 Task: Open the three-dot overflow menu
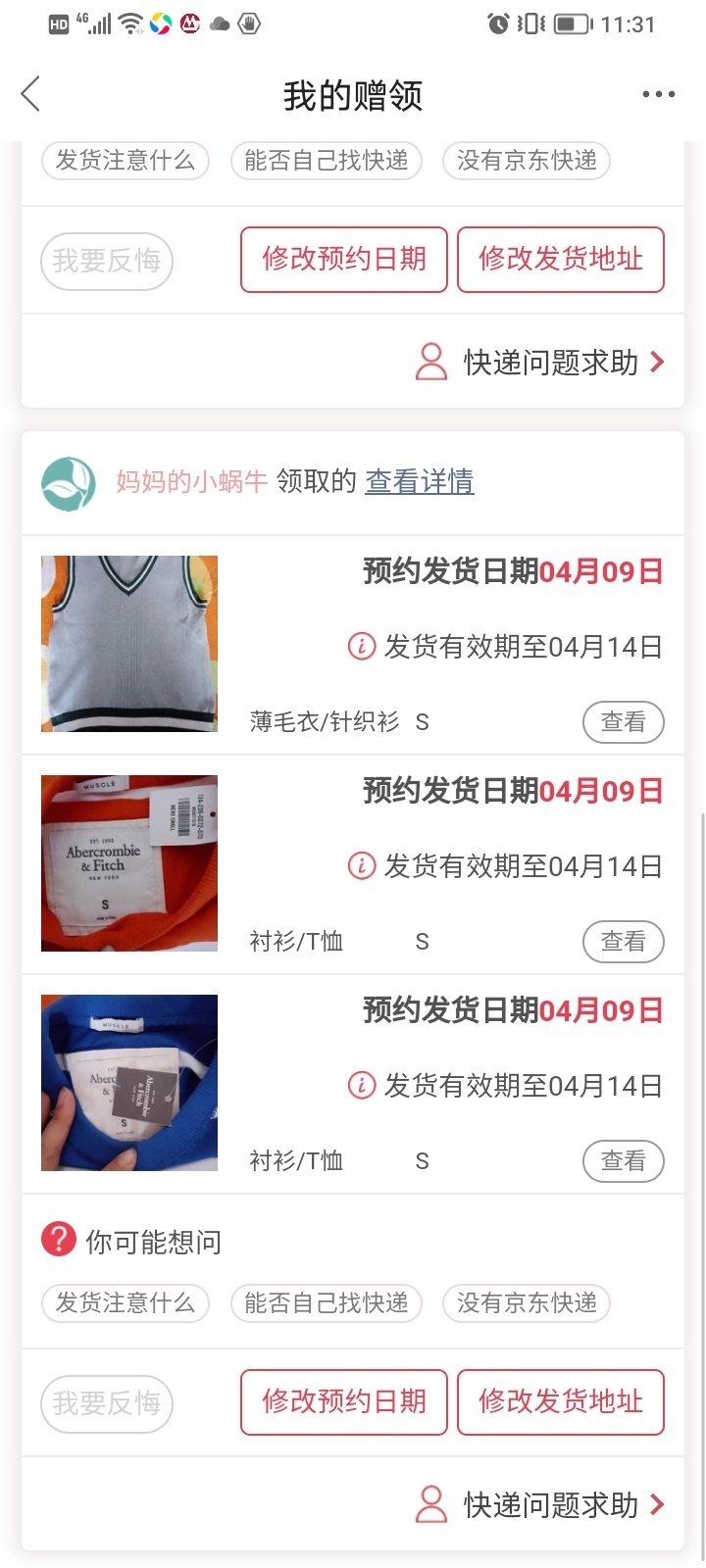[658, 95]
